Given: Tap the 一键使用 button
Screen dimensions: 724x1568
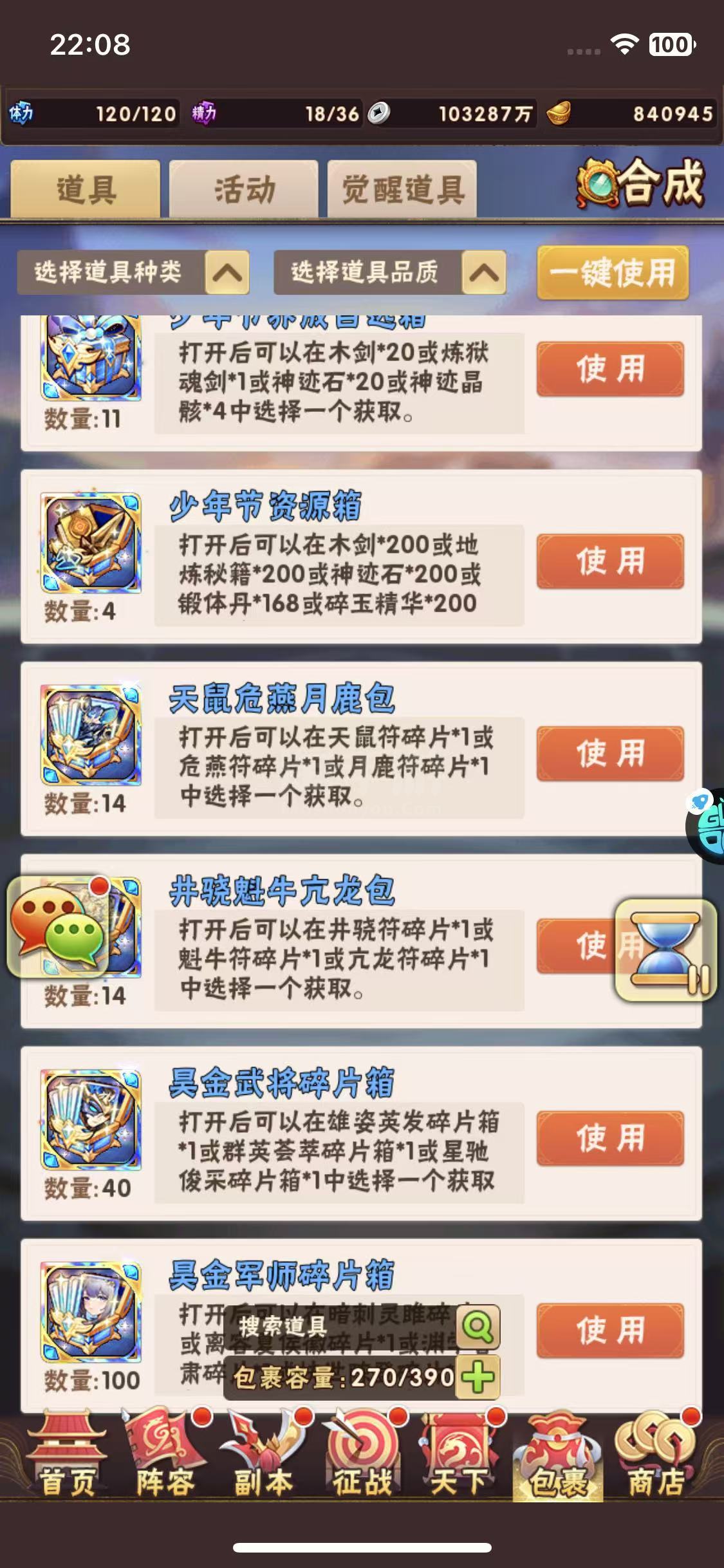Looking at the screenshot, I should (x=613, y=272).
